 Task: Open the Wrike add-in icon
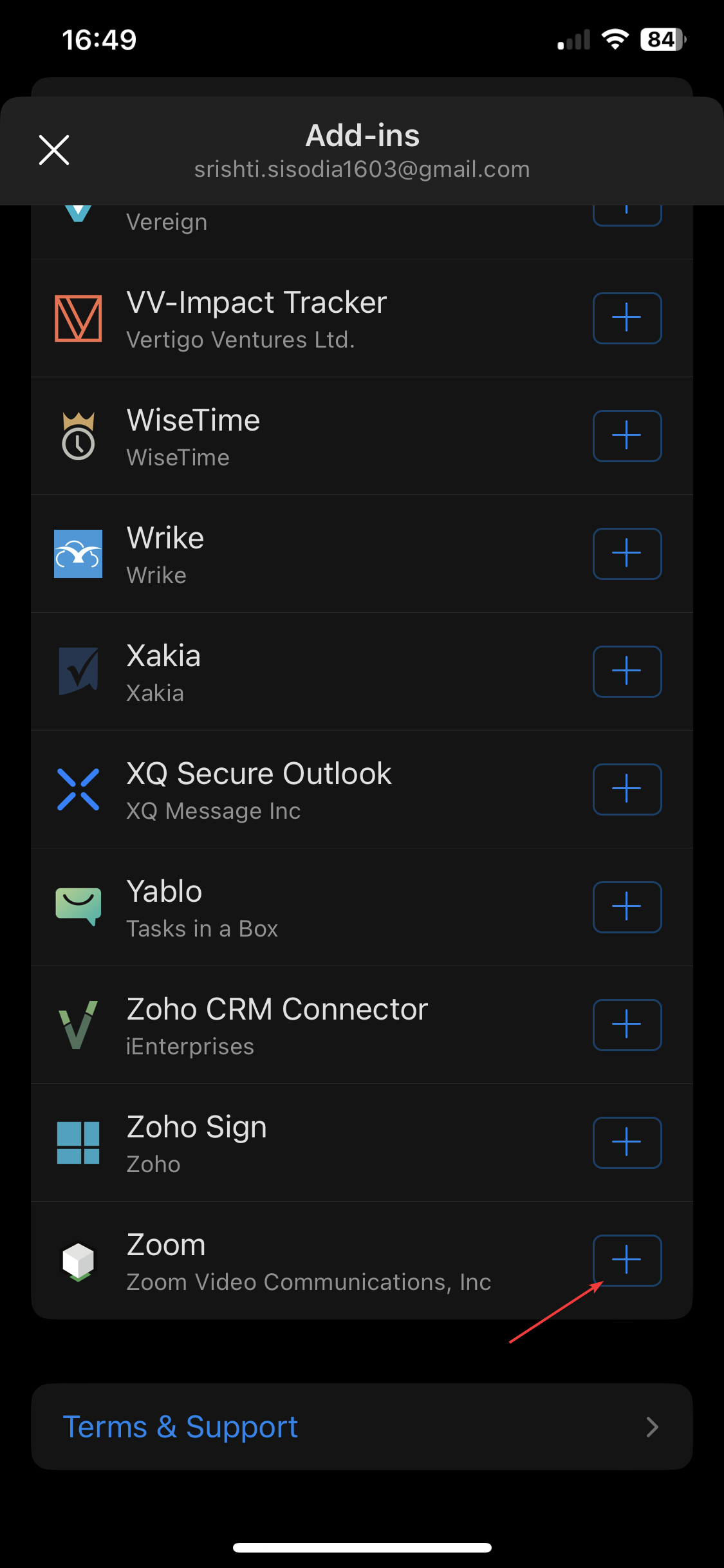(x=78, y=554)
